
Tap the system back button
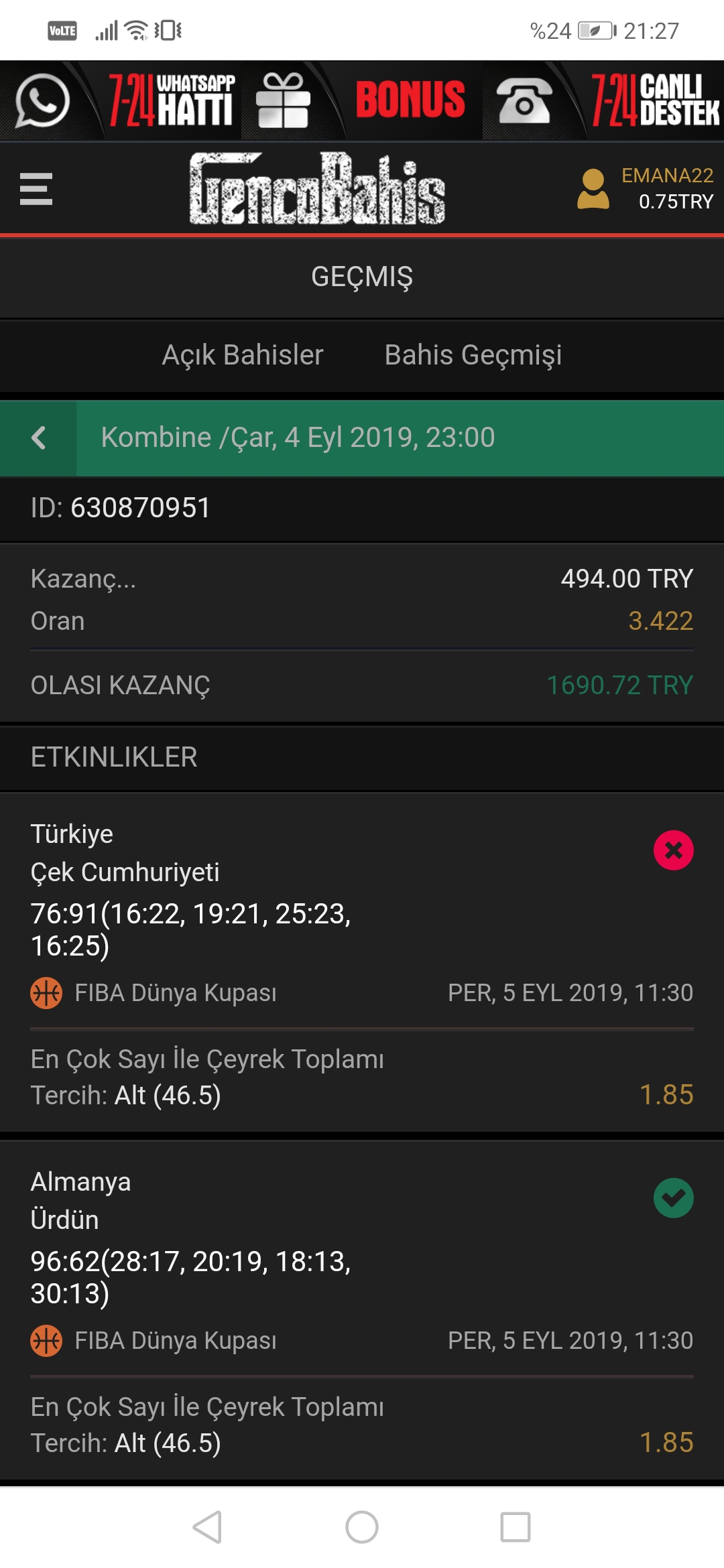tap(207, 1527)
